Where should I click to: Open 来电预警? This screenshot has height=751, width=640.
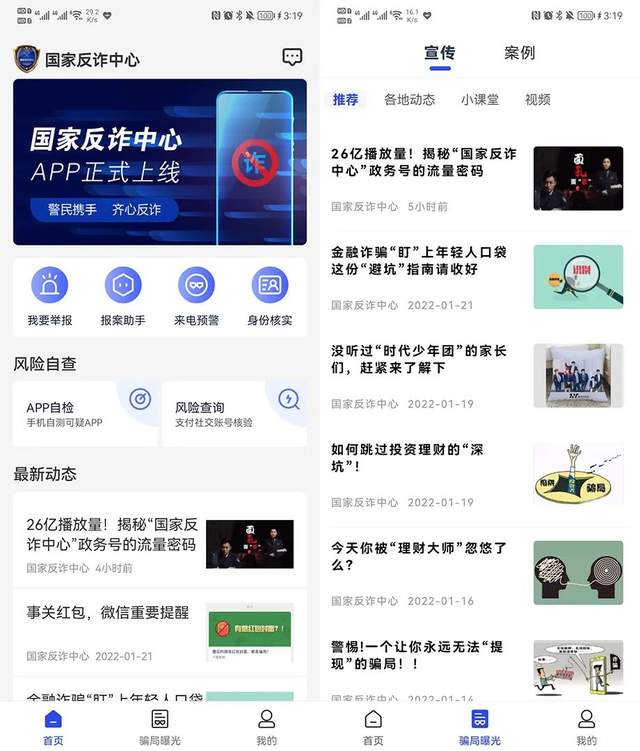point(196,297)
